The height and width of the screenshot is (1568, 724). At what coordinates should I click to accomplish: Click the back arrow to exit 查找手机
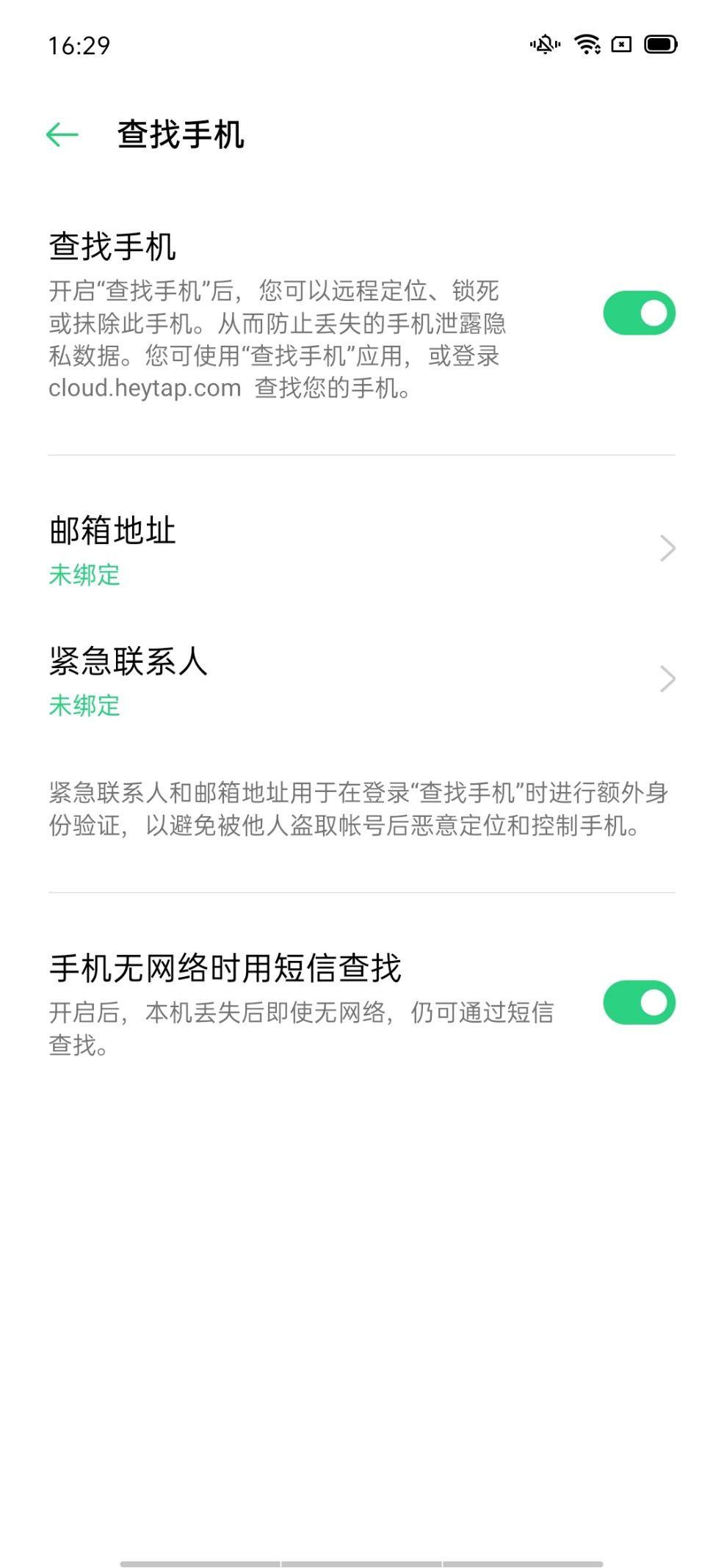tap(62, 134)
